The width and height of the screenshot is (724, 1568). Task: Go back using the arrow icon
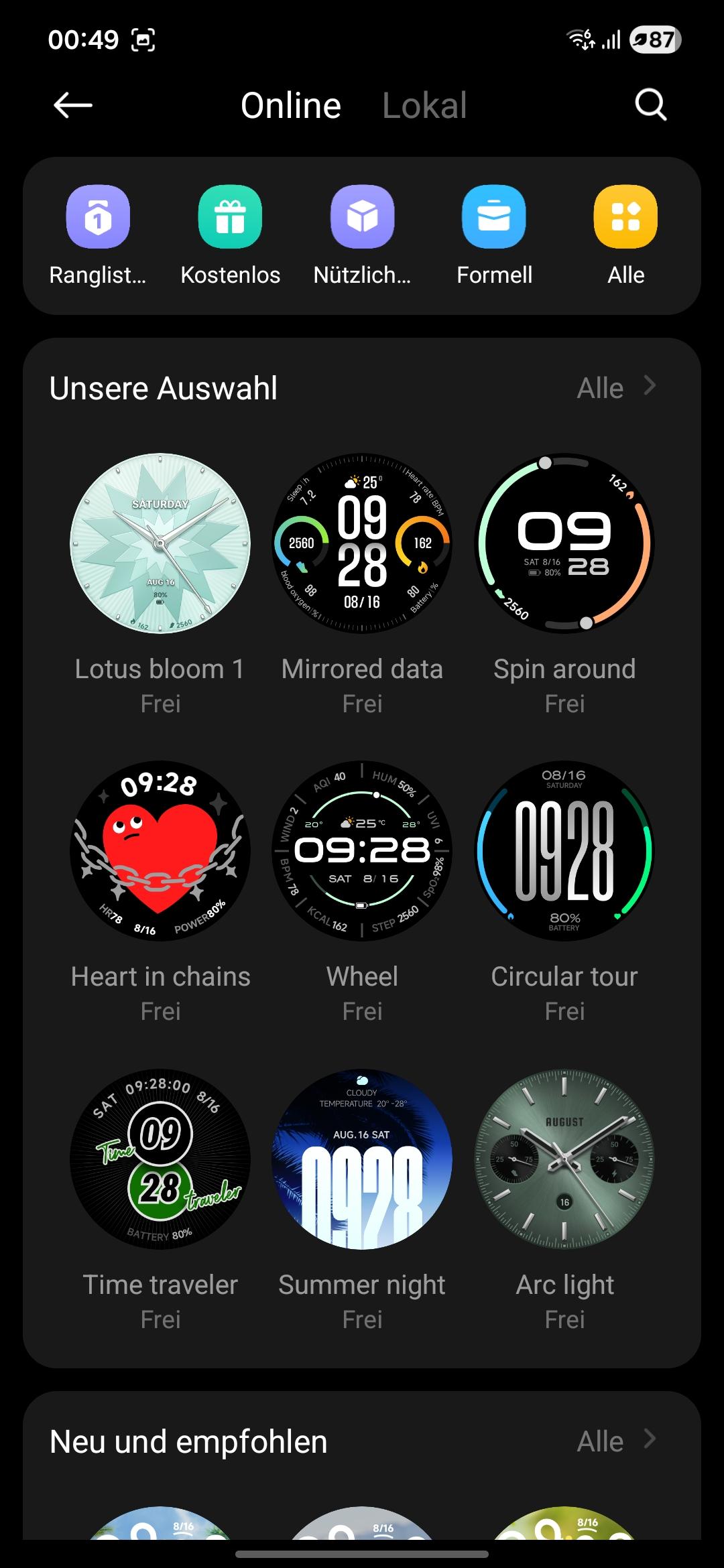click(72, 105)
